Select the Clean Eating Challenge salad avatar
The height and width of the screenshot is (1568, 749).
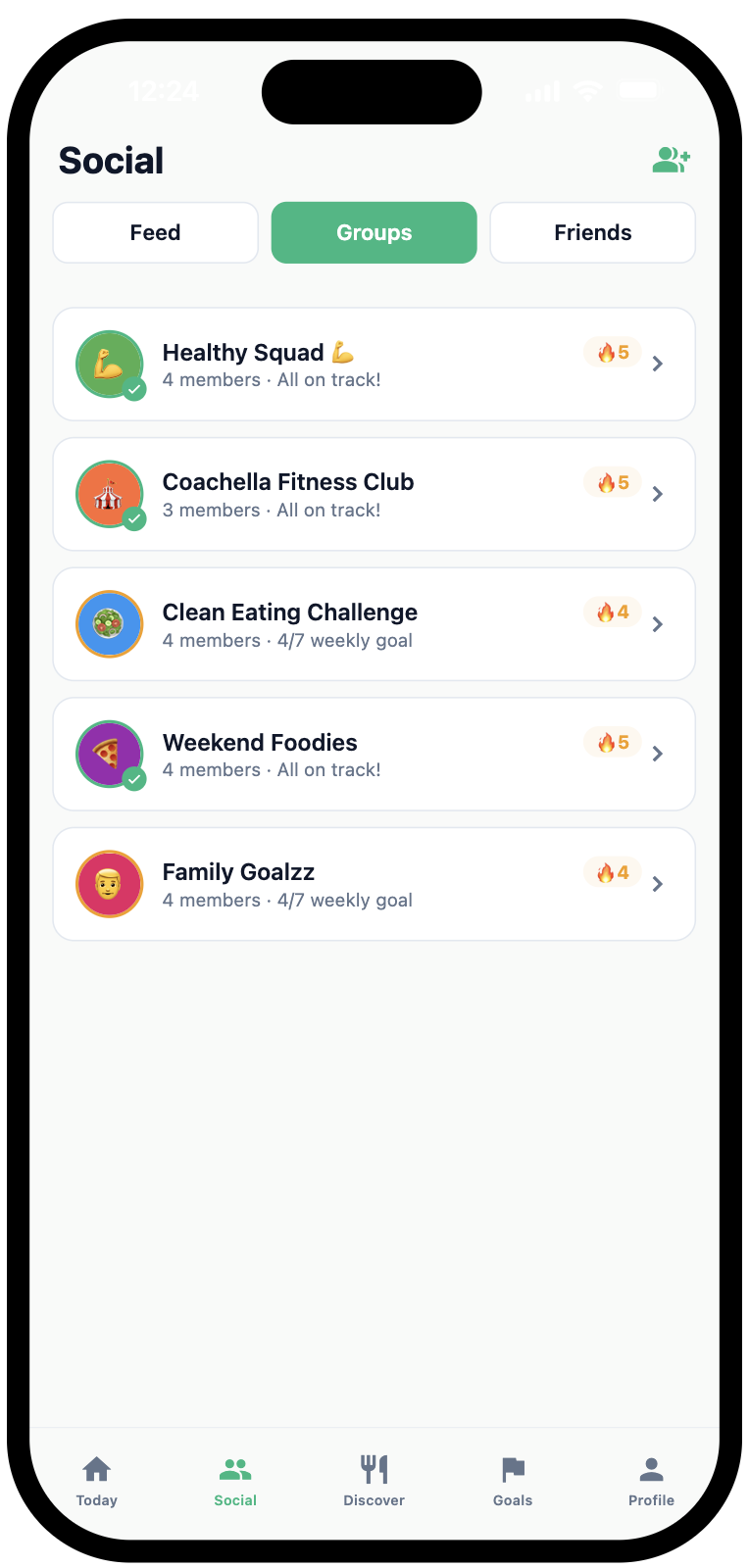tap(109, 623)
